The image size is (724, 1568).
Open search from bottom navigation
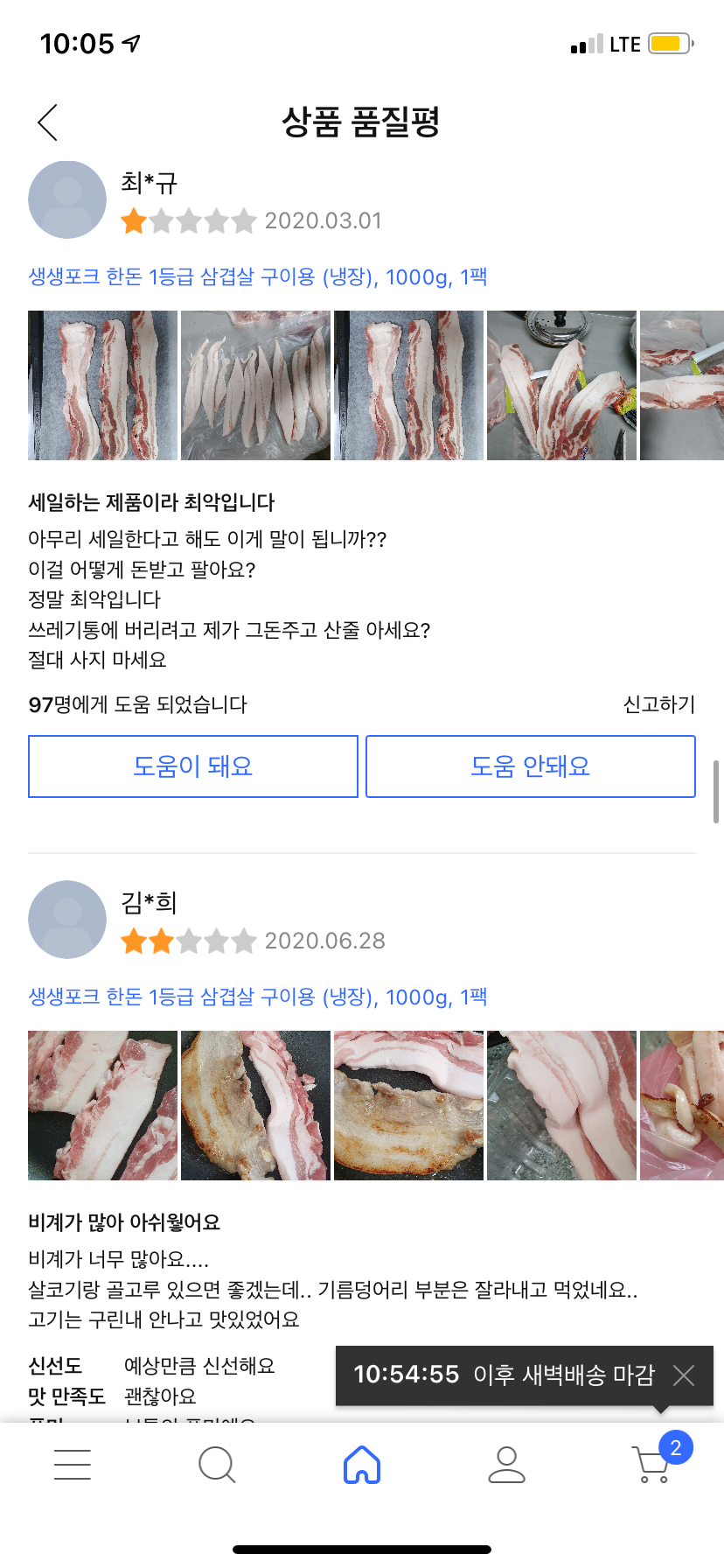[x=217, y=1464]
